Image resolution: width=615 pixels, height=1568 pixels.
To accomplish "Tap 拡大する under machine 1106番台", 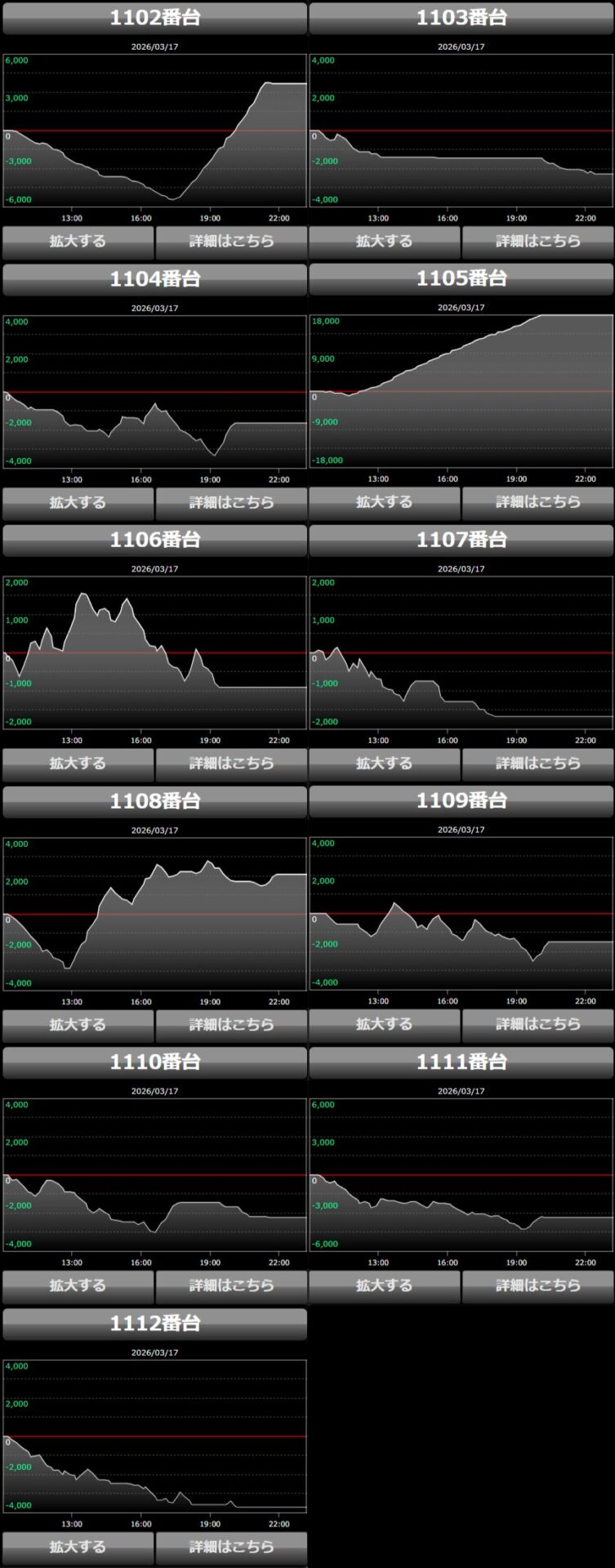I will click(78, 764).
